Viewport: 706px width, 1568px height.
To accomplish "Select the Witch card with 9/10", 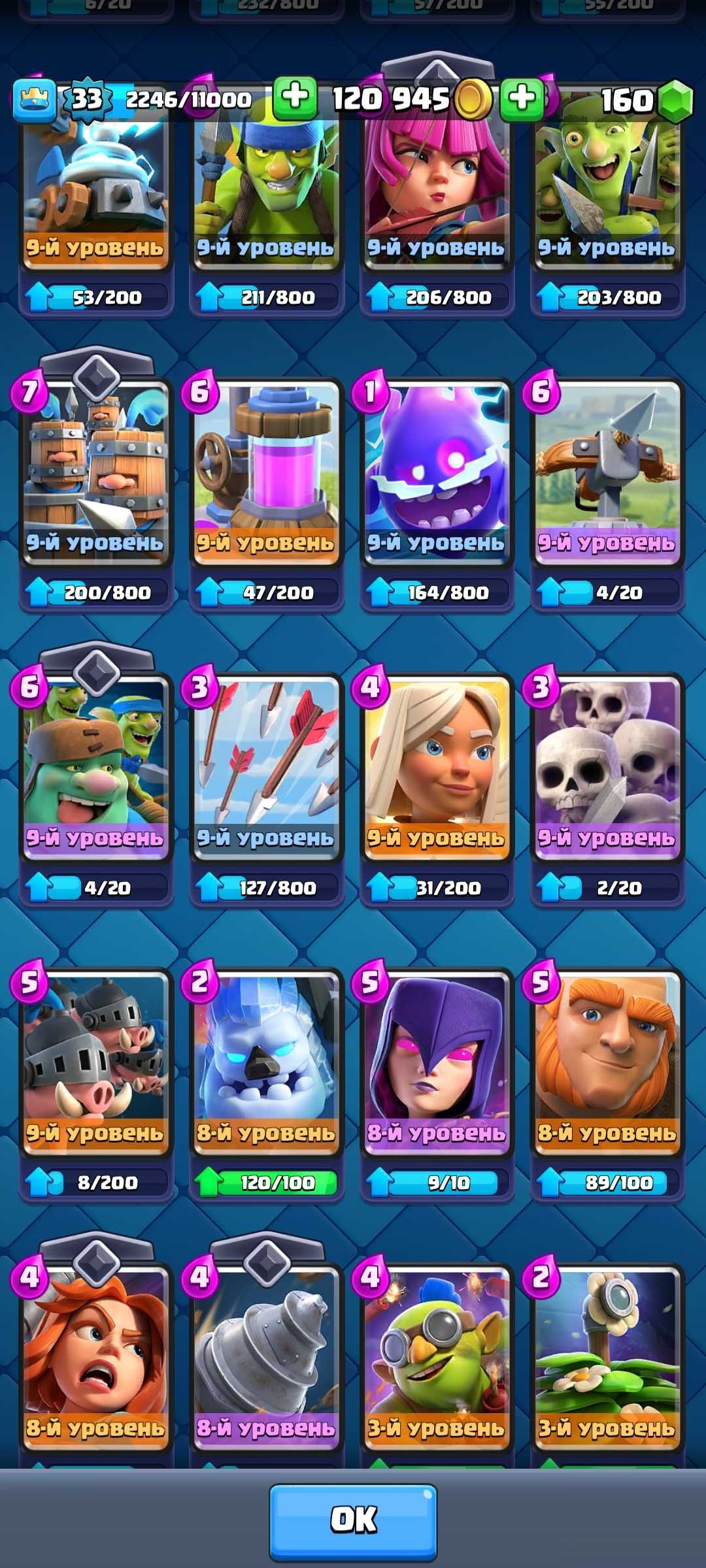I will 436,1058.
